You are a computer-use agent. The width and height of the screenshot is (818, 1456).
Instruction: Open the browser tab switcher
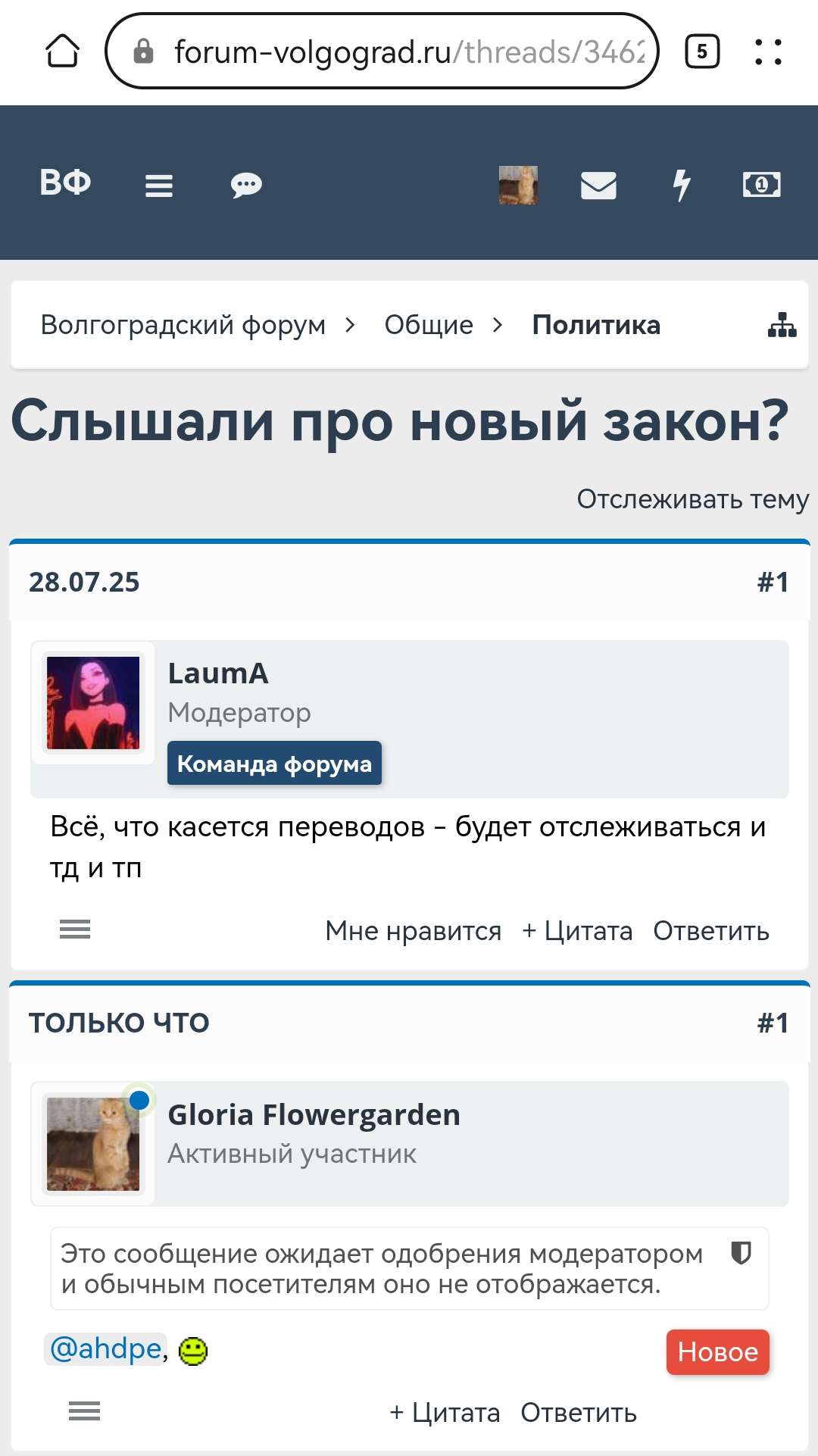[702, 52]
